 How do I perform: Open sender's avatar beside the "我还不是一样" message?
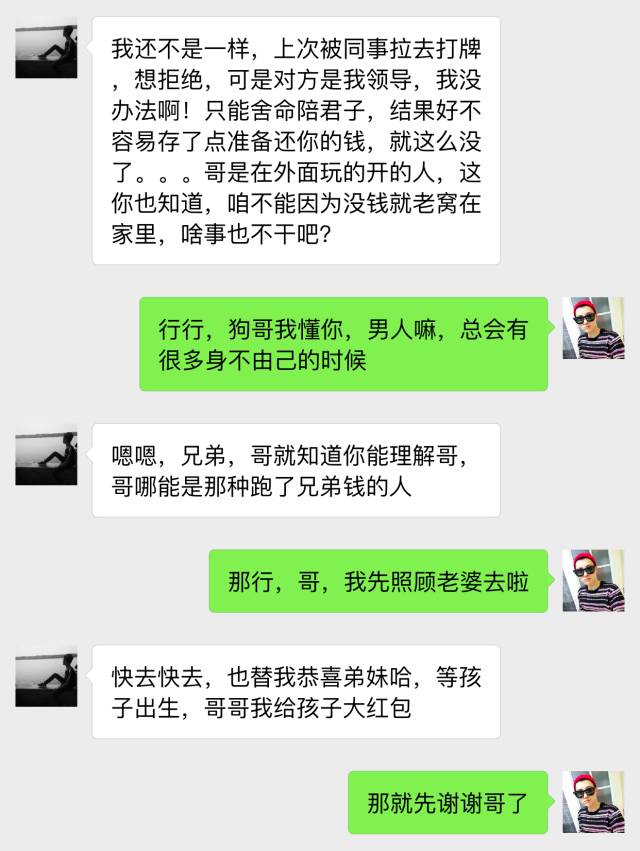pos(46,47)
